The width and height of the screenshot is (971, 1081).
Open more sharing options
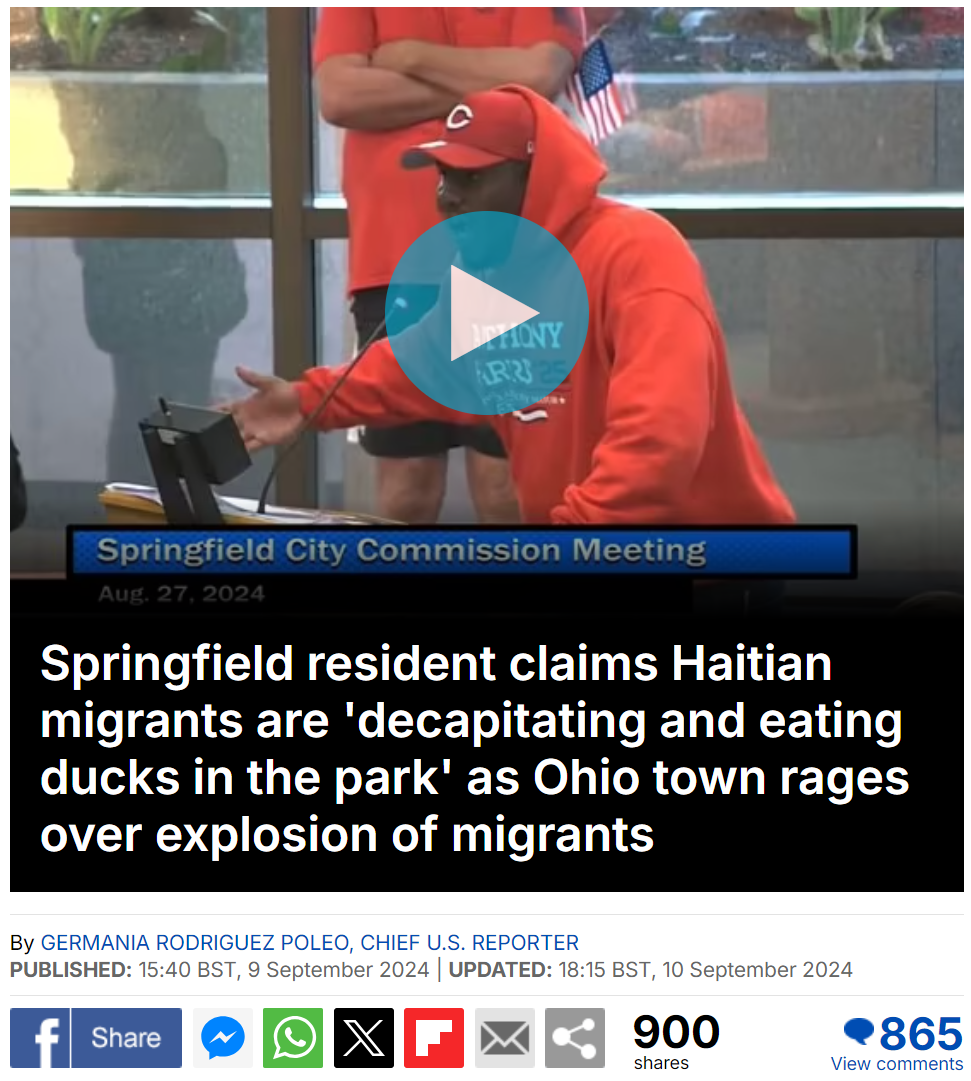pos(574,1038)
